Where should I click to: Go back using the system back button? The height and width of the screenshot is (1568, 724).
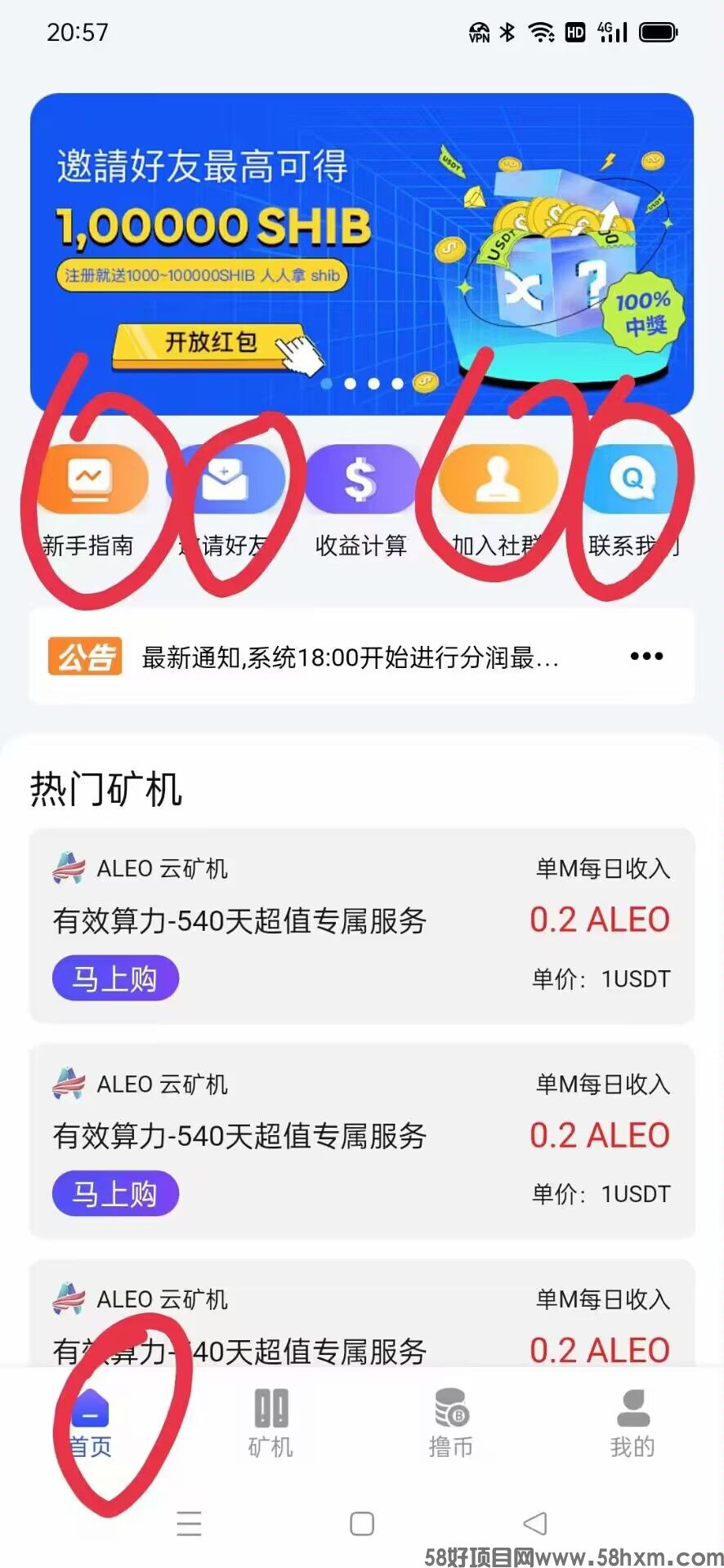pyautogui.click(x=534, y=1523)
